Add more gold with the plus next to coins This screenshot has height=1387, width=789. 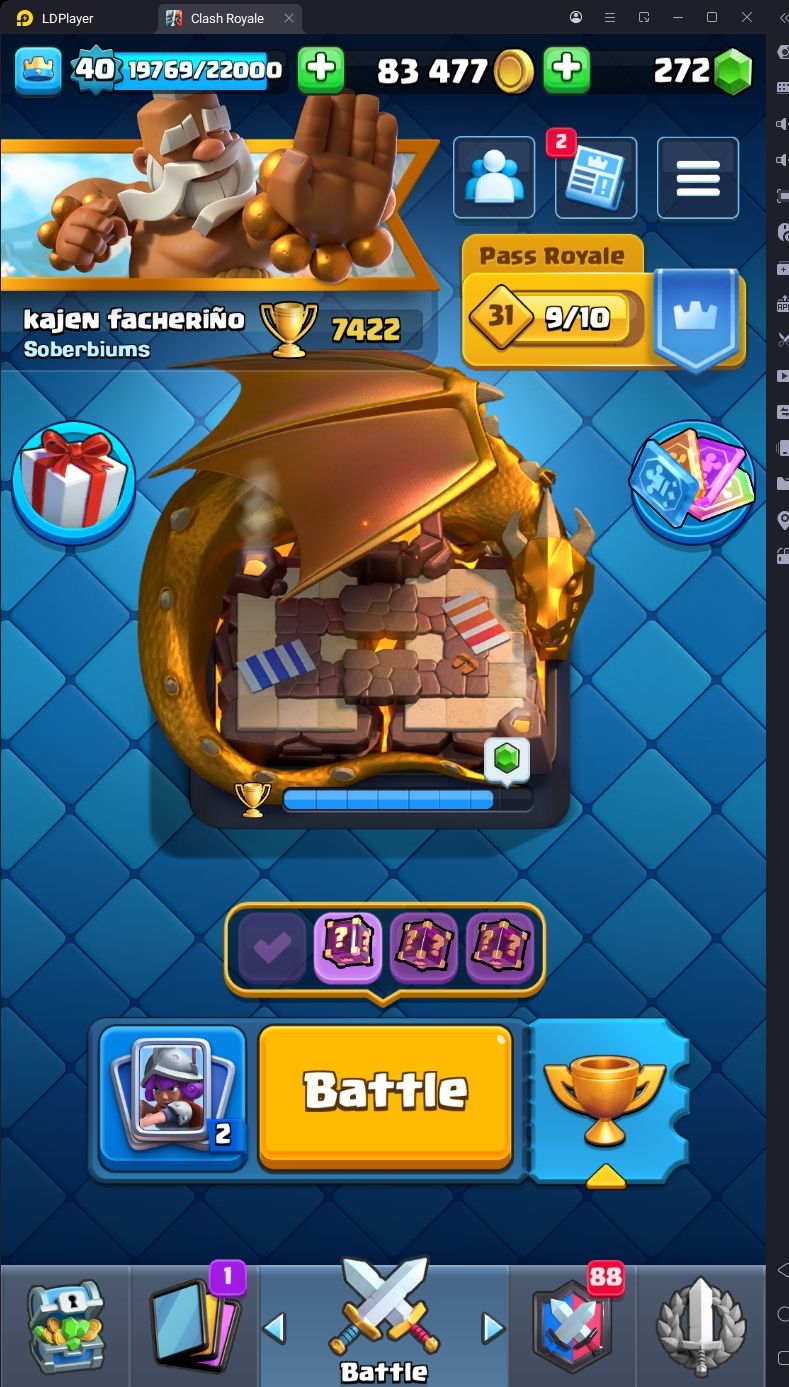point(566,69)
